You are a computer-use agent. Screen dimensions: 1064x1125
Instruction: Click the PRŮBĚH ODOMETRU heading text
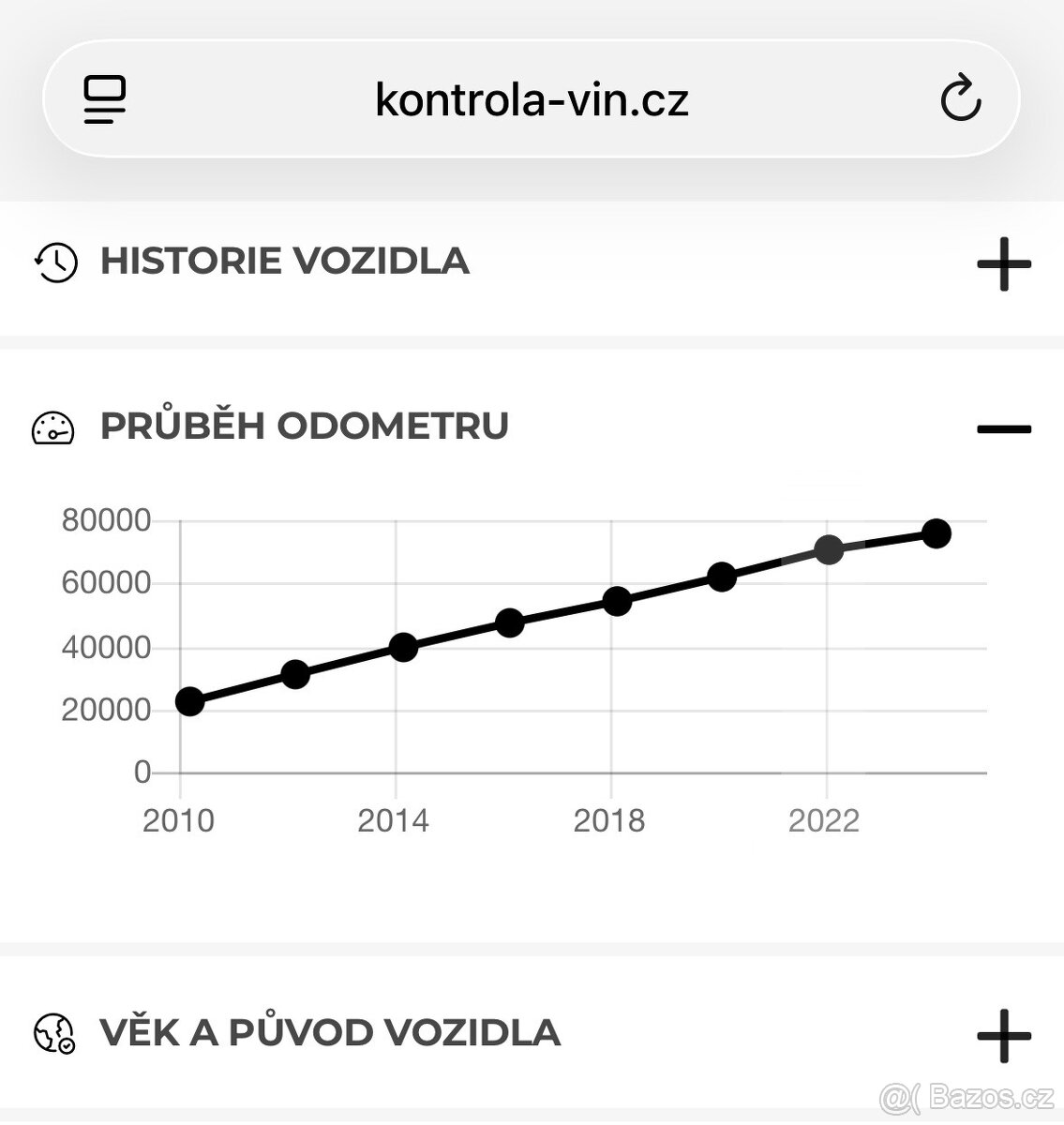pos(305,427)
